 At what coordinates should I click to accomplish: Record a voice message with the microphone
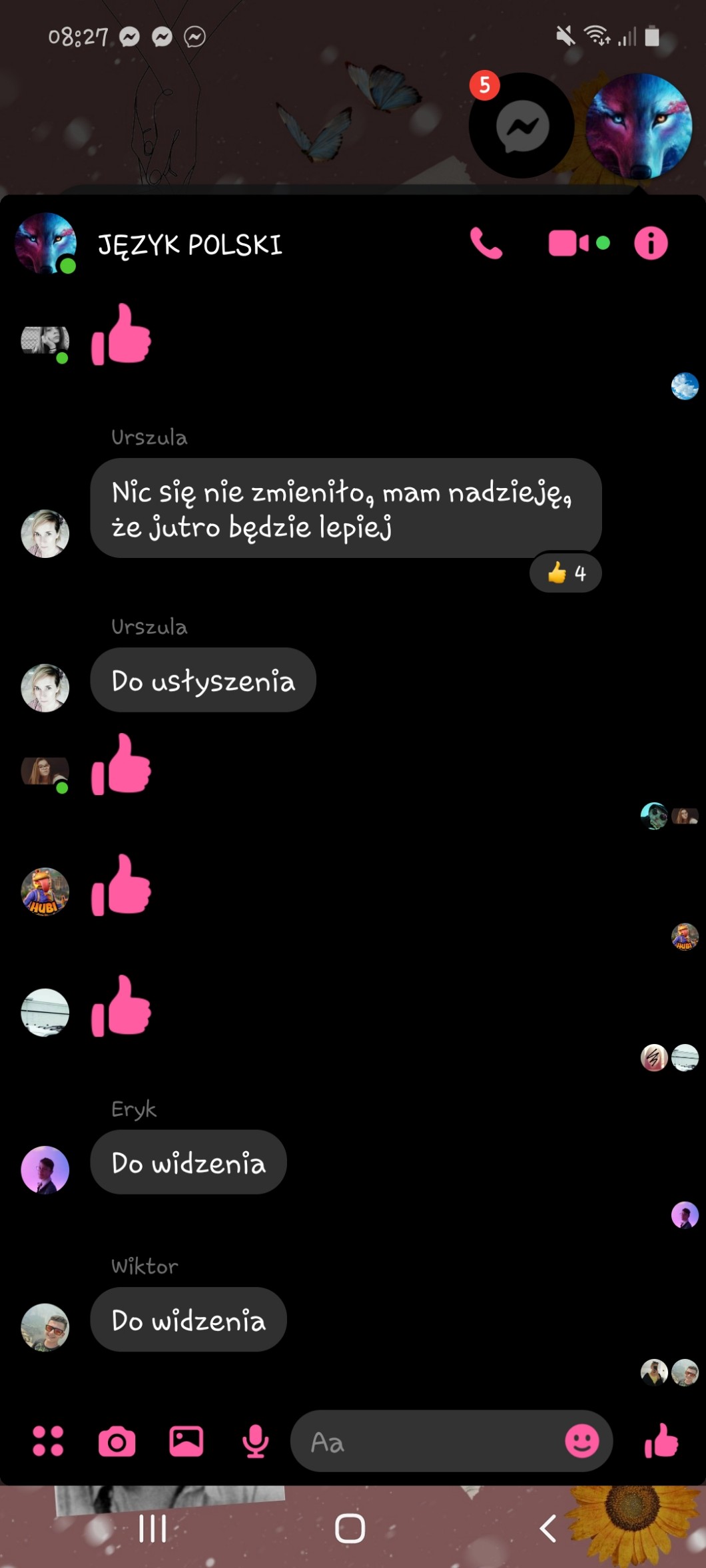[256, 1442]
